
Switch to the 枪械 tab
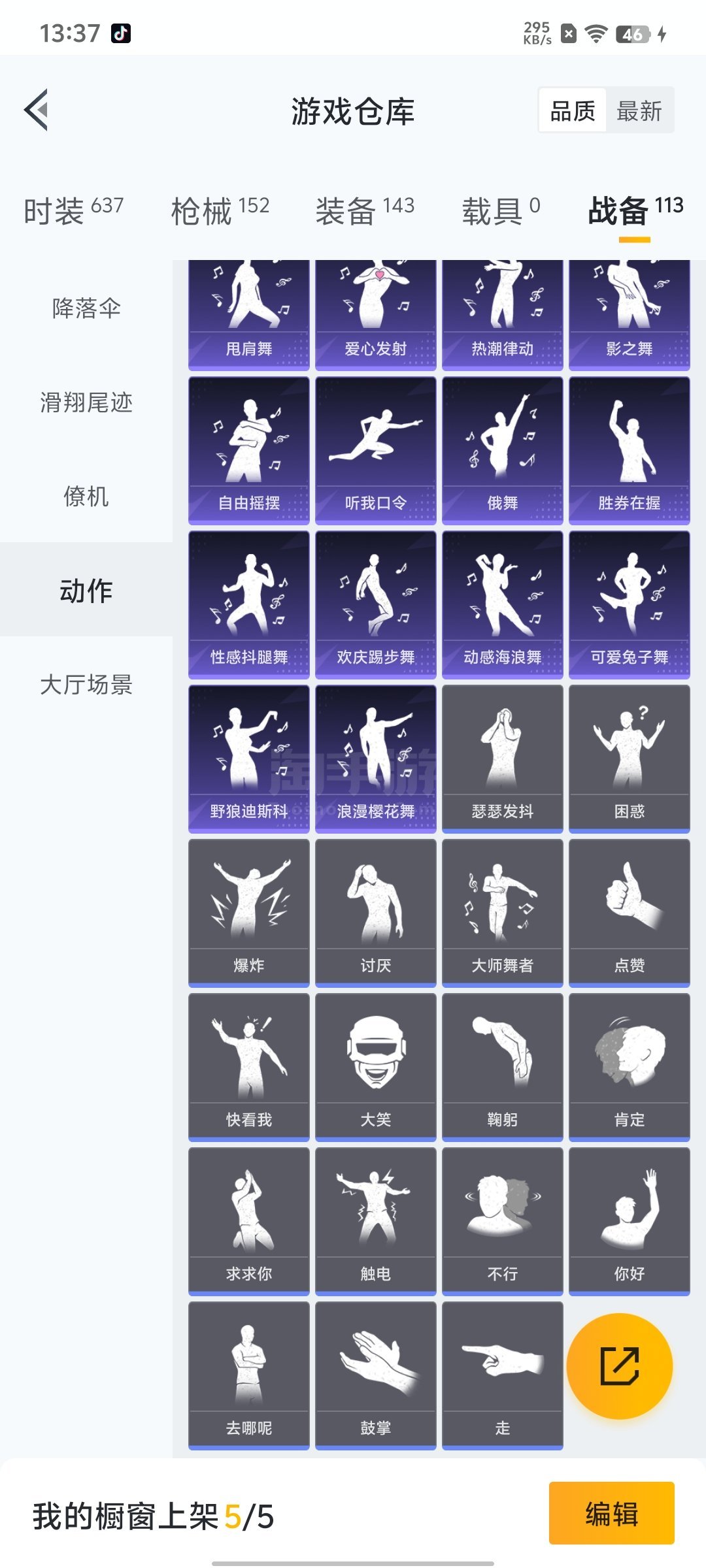pos(220,210)
